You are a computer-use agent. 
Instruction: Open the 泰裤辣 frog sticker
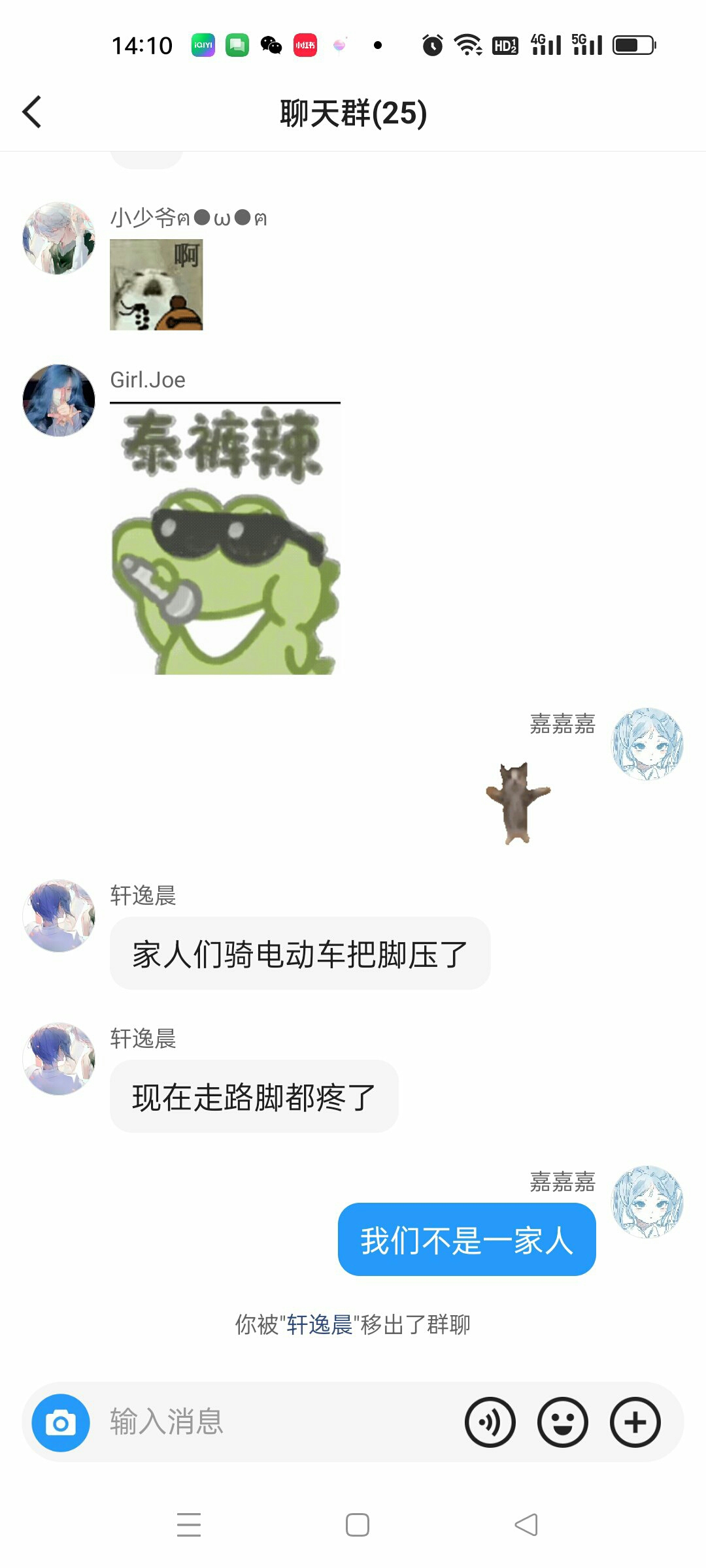225,539
